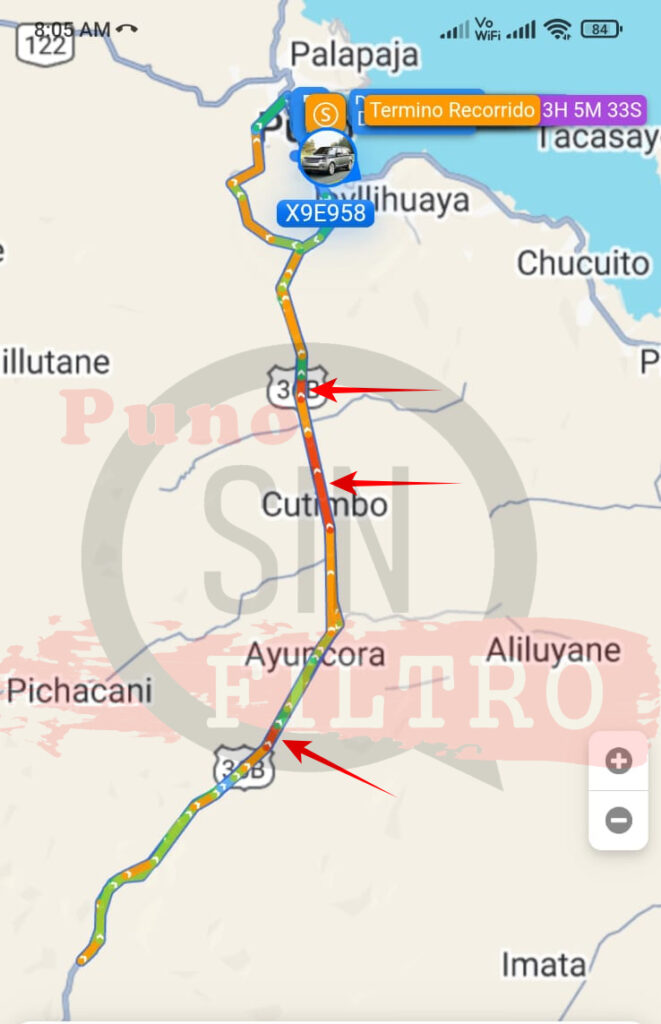Zoom in on the map

(618, 761)
